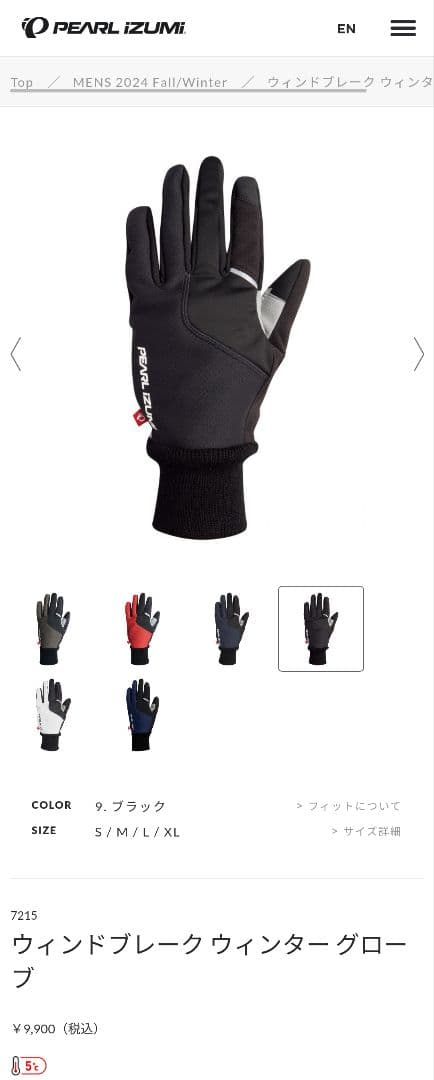Show previous product image arrow

pos(15,354)
